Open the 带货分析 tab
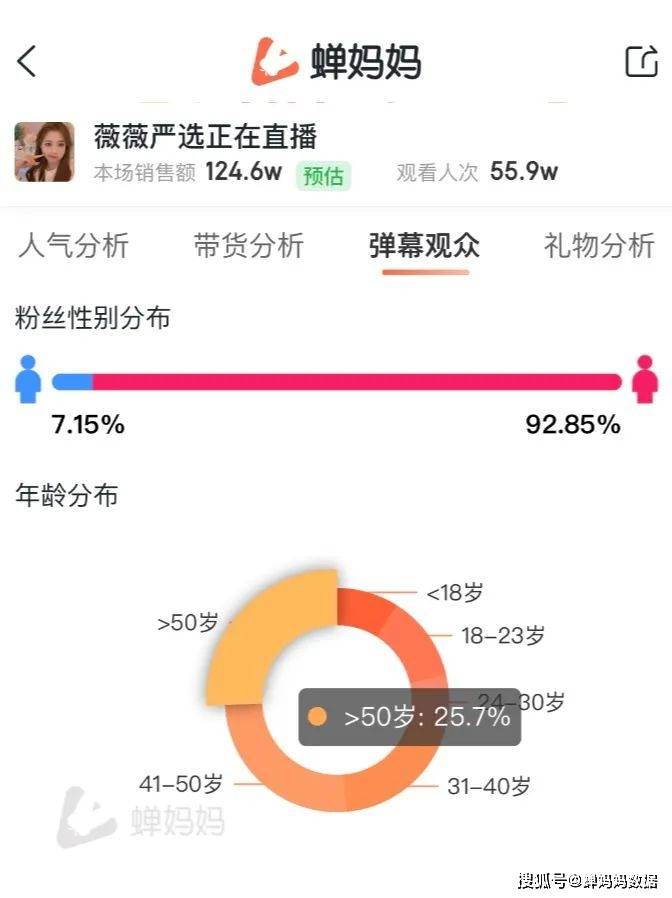 (x=249, y=245)
